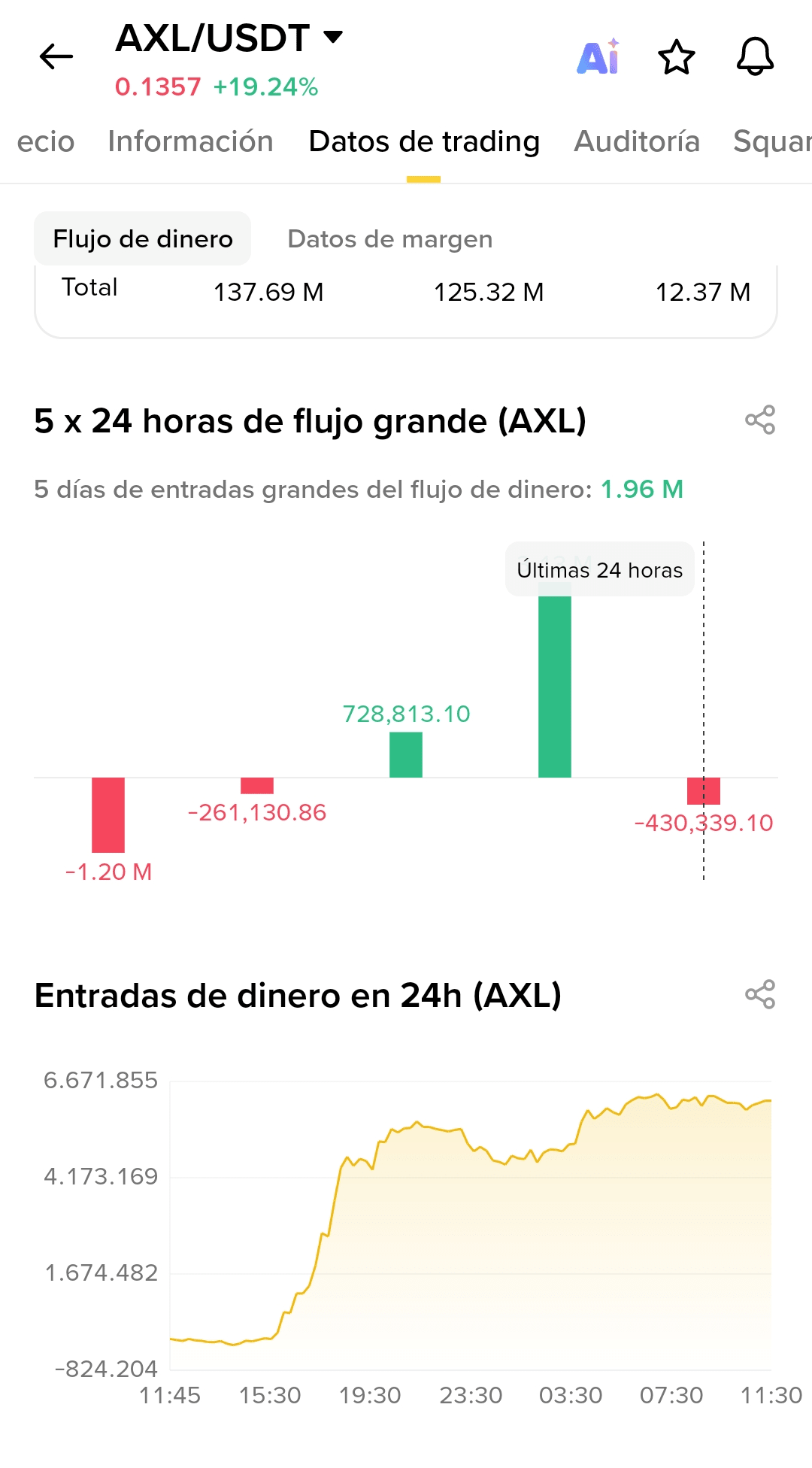This screenshot has height=1468, width=812.
Task: Select the Flujo de dinero chip
Action: pyautogui.click(x=143, y=239)
